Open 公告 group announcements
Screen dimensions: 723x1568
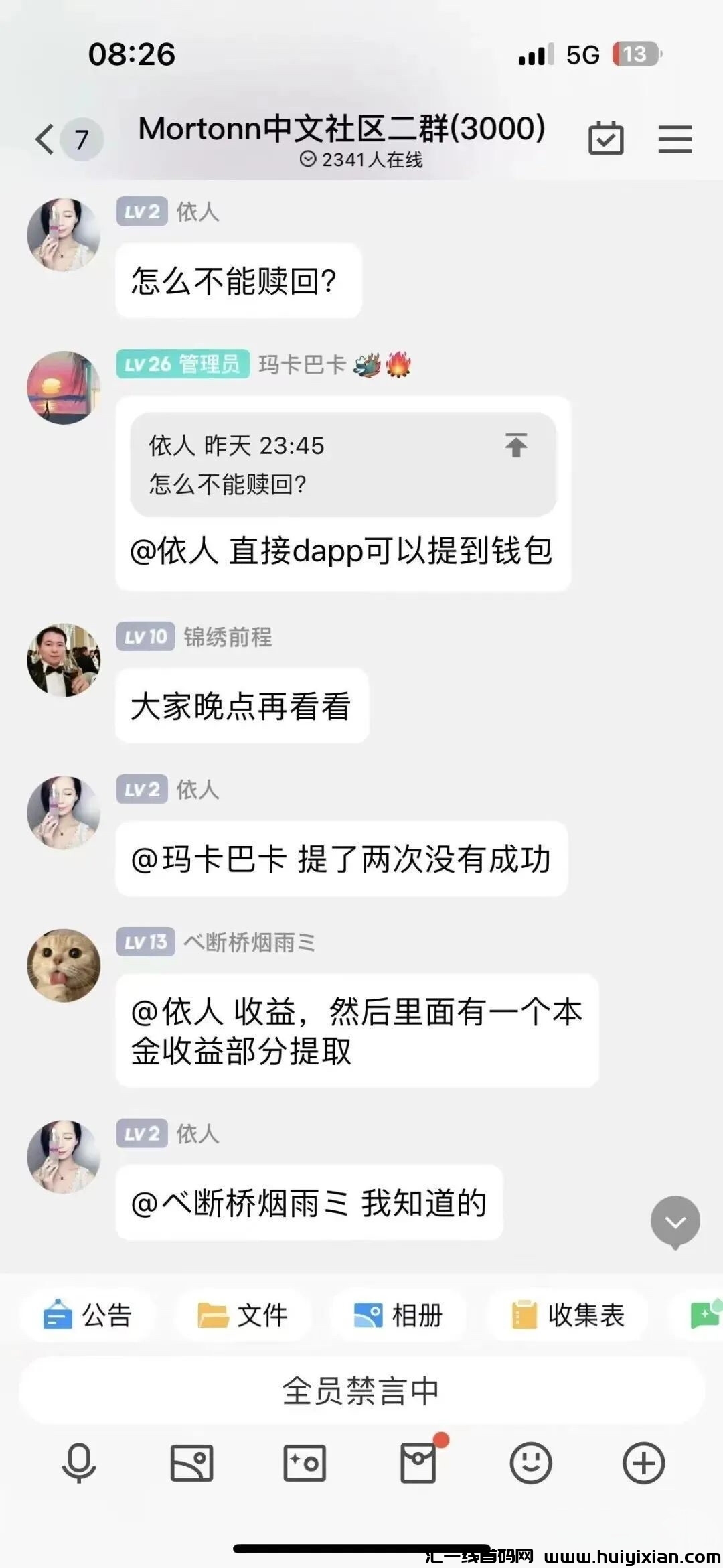click(88, 1315)
